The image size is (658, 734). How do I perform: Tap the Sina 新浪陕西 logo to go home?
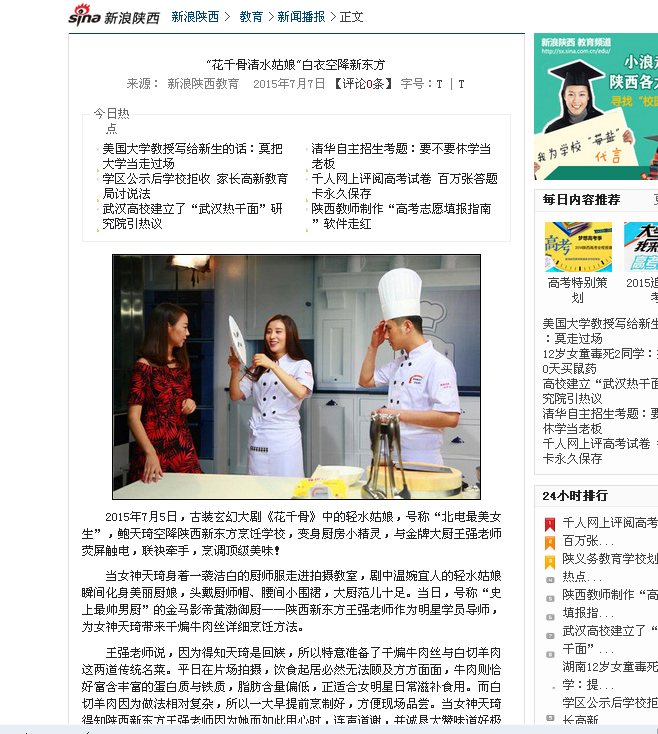point(114,16)
